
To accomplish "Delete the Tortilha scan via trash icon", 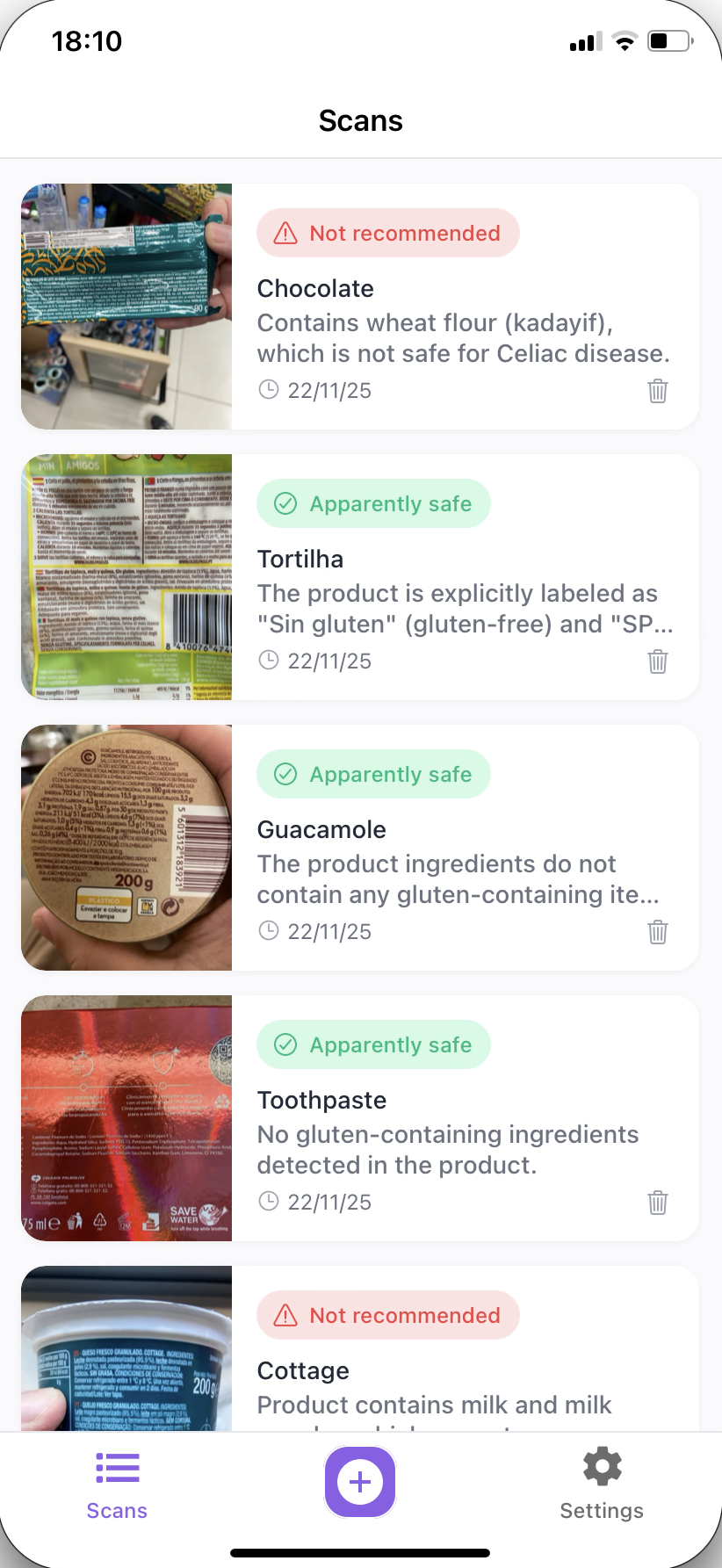I will coord(658,661).
